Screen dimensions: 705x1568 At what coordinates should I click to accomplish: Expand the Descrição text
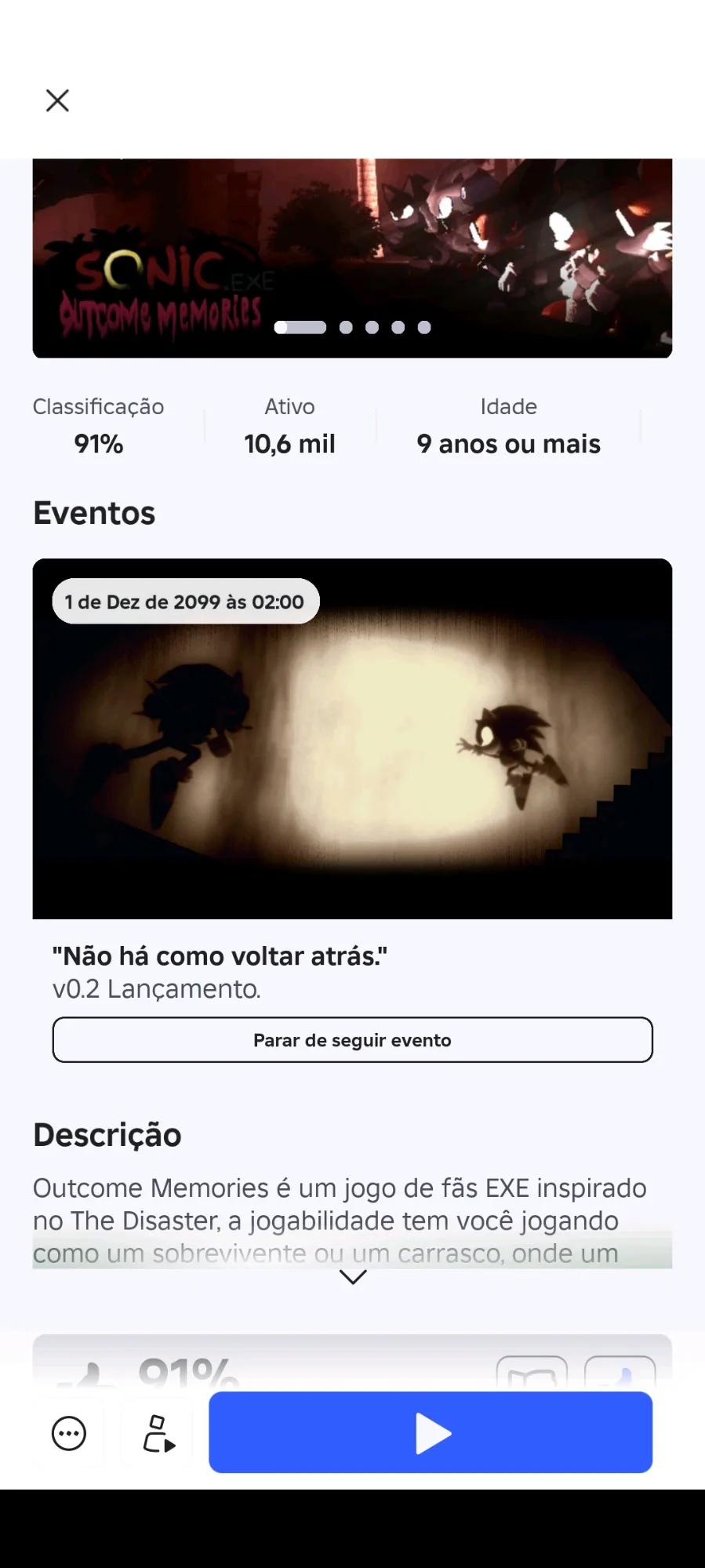[353, 1278]
